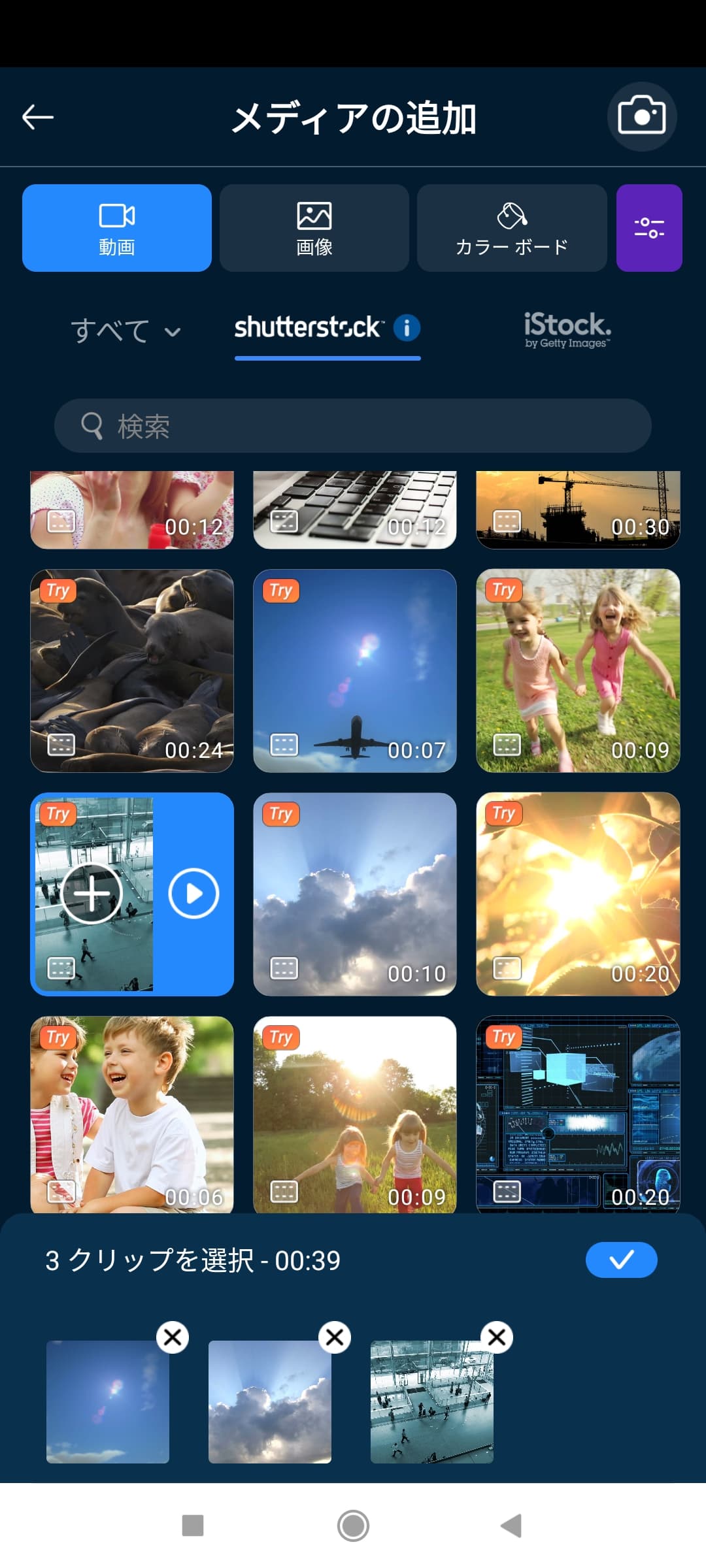Remove the clouds clip from selection
Image resolution: width=706 pixels, height=1568 pixels.
coord(335,1337)
